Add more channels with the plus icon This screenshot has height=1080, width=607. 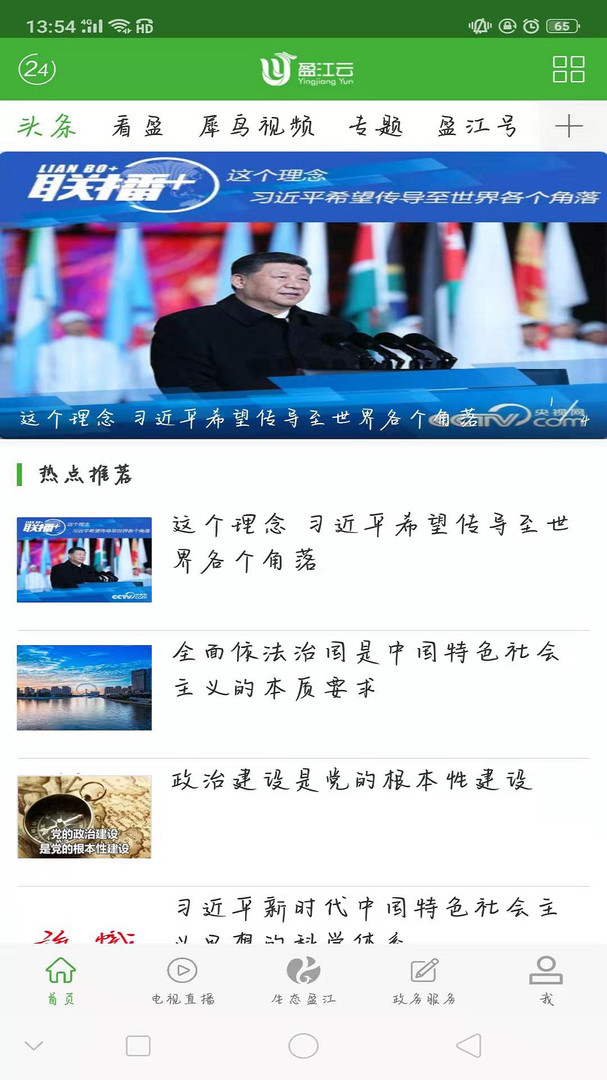[x=568, y=126]
